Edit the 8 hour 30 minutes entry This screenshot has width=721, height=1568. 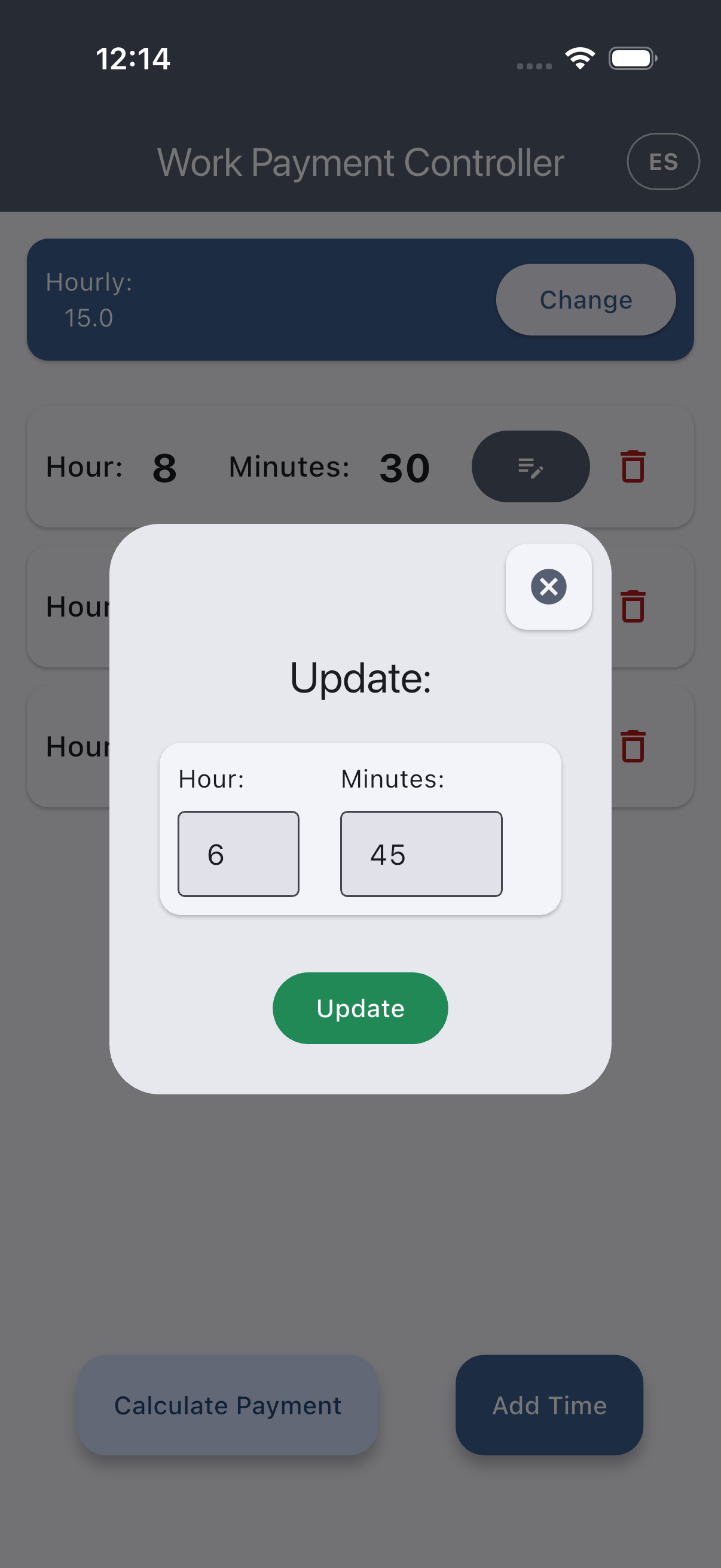pos(530,467)
